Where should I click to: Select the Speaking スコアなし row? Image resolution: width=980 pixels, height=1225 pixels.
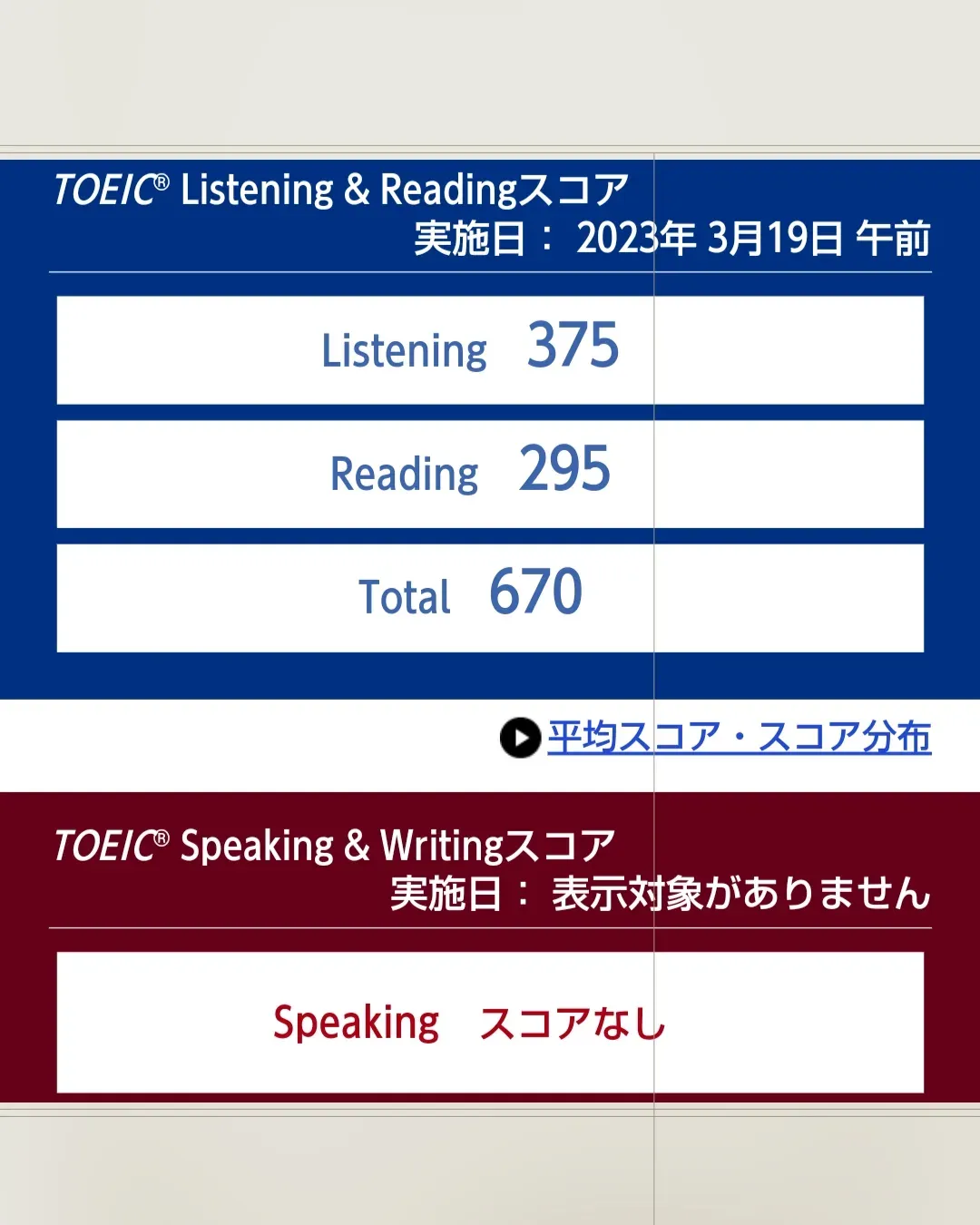tap(490, 1022)
